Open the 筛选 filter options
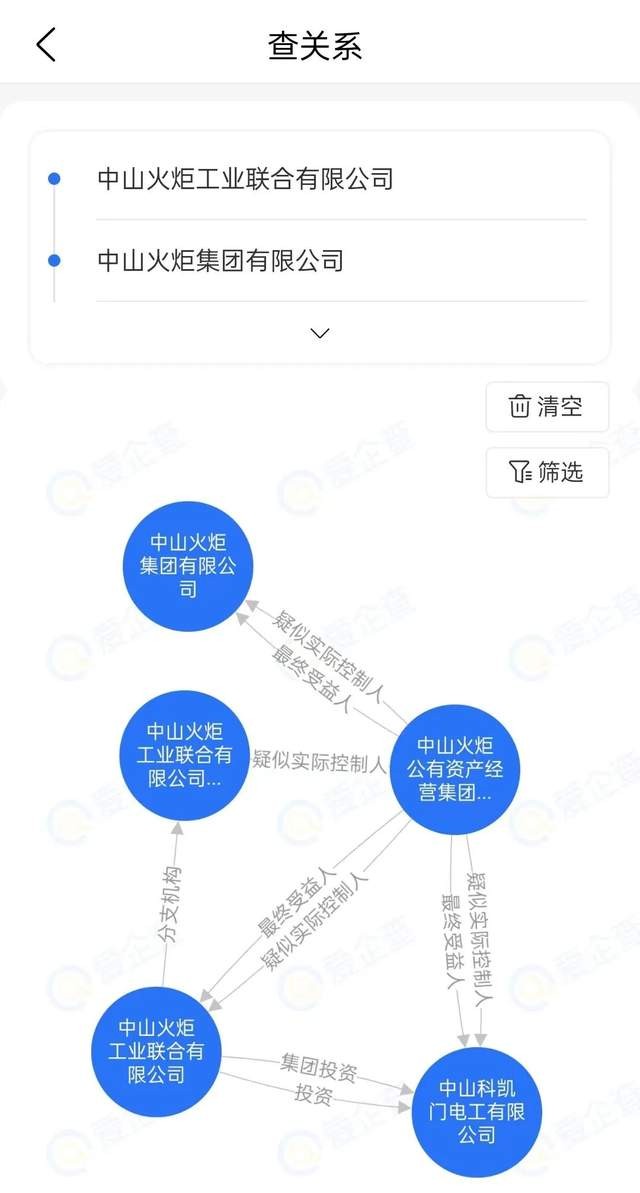640x1193 pixels. coord(547,472)
